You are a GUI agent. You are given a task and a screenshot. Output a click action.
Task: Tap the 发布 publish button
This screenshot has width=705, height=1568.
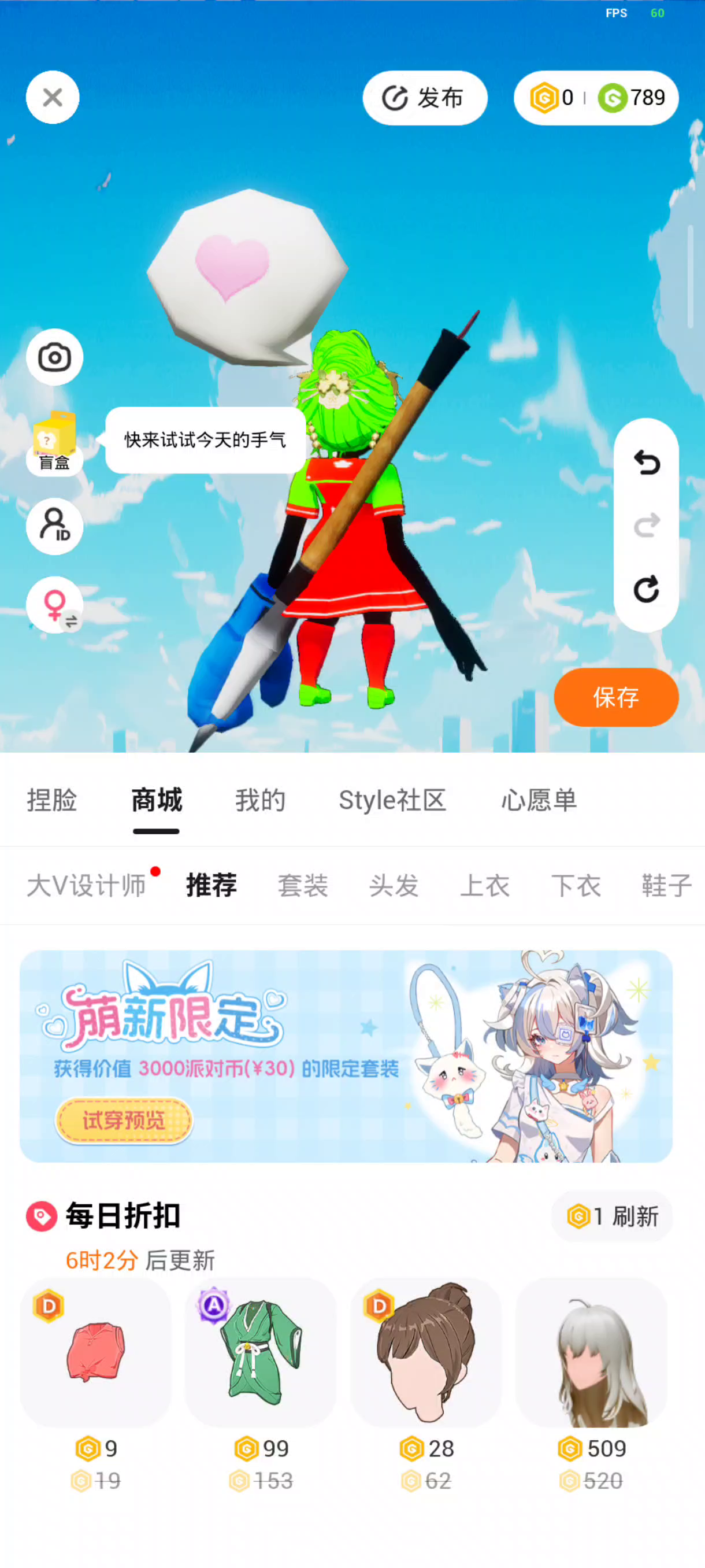[424, 98]
